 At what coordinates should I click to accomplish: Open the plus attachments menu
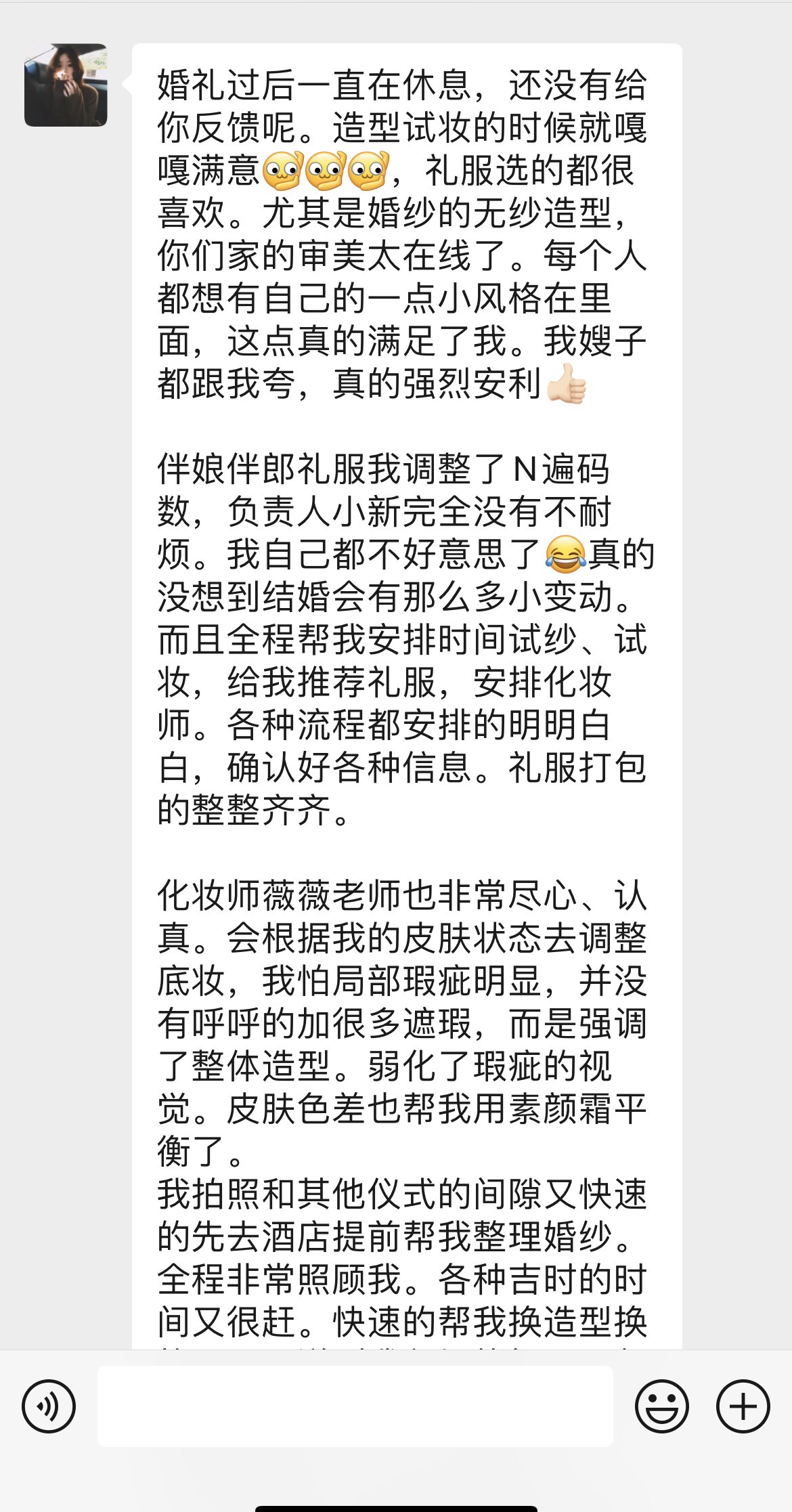(x=743, y=1406)
